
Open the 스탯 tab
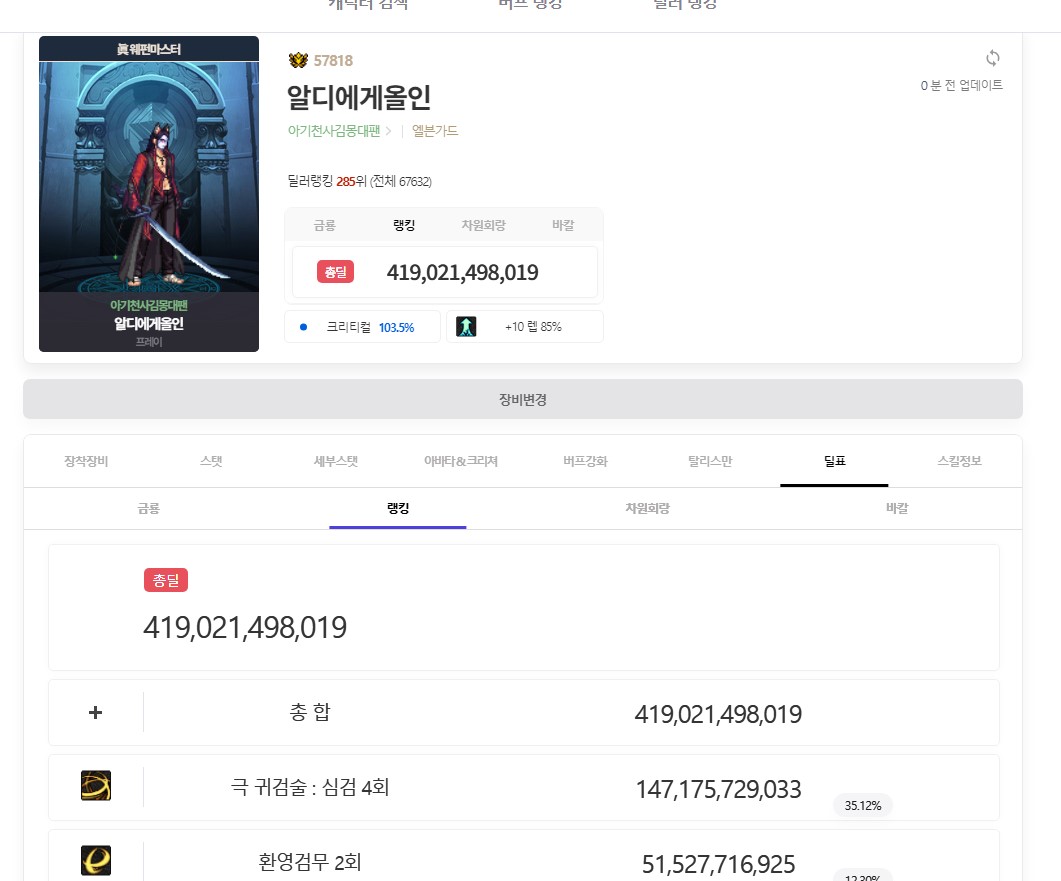click(211, 461)
